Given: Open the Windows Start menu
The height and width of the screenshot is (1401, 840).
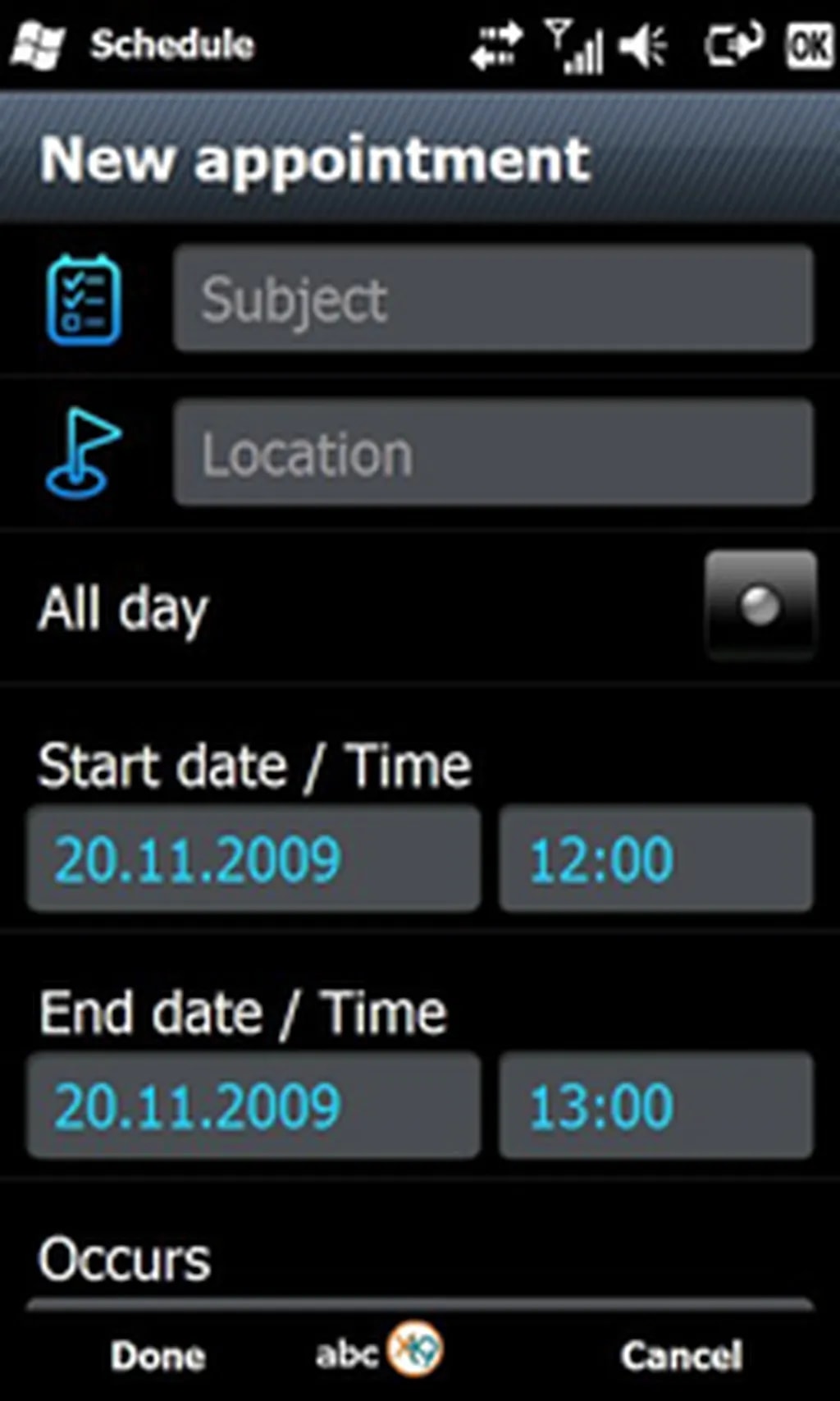Looking at the screenshot, I should (38, 45).
